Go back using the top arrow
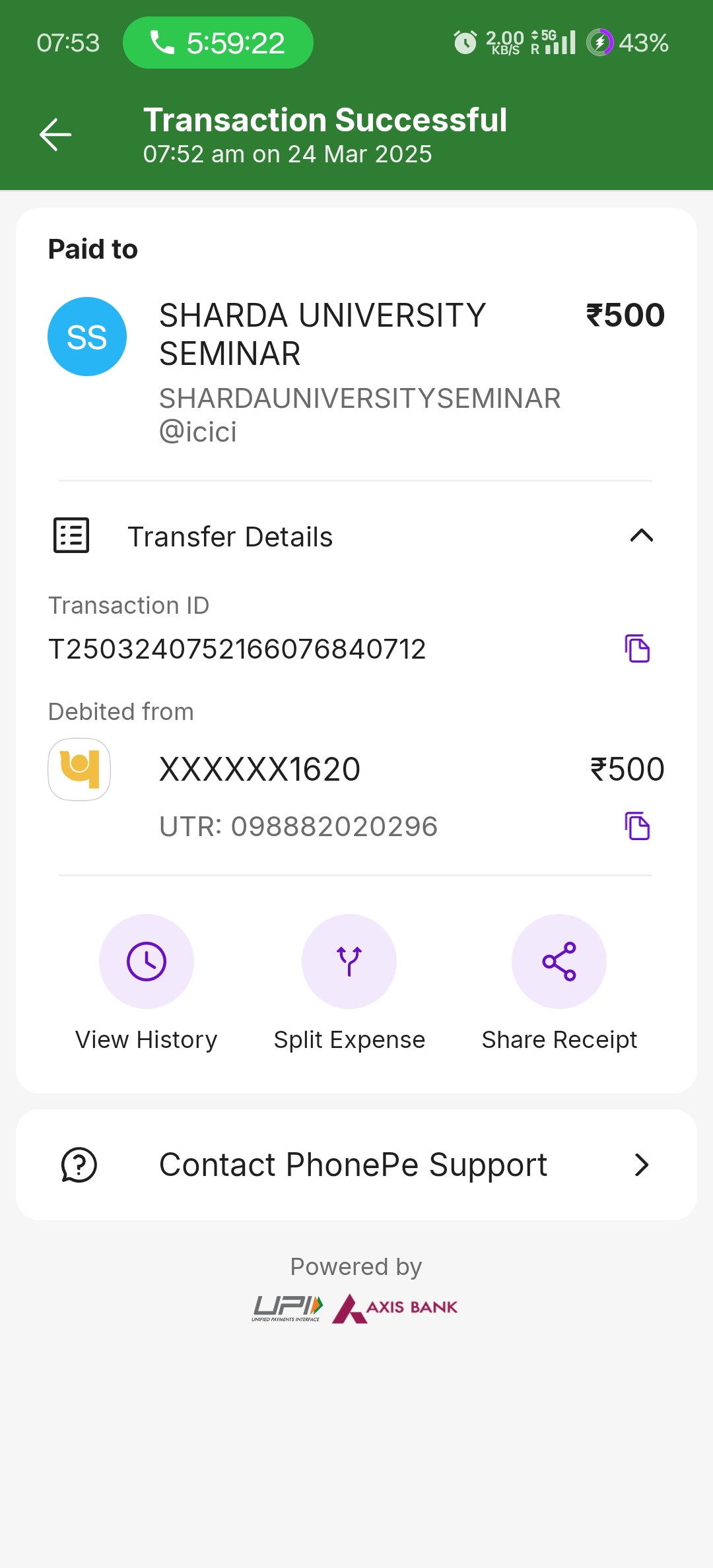Screen dimensions: 713x1568 (x=55, y=135)
